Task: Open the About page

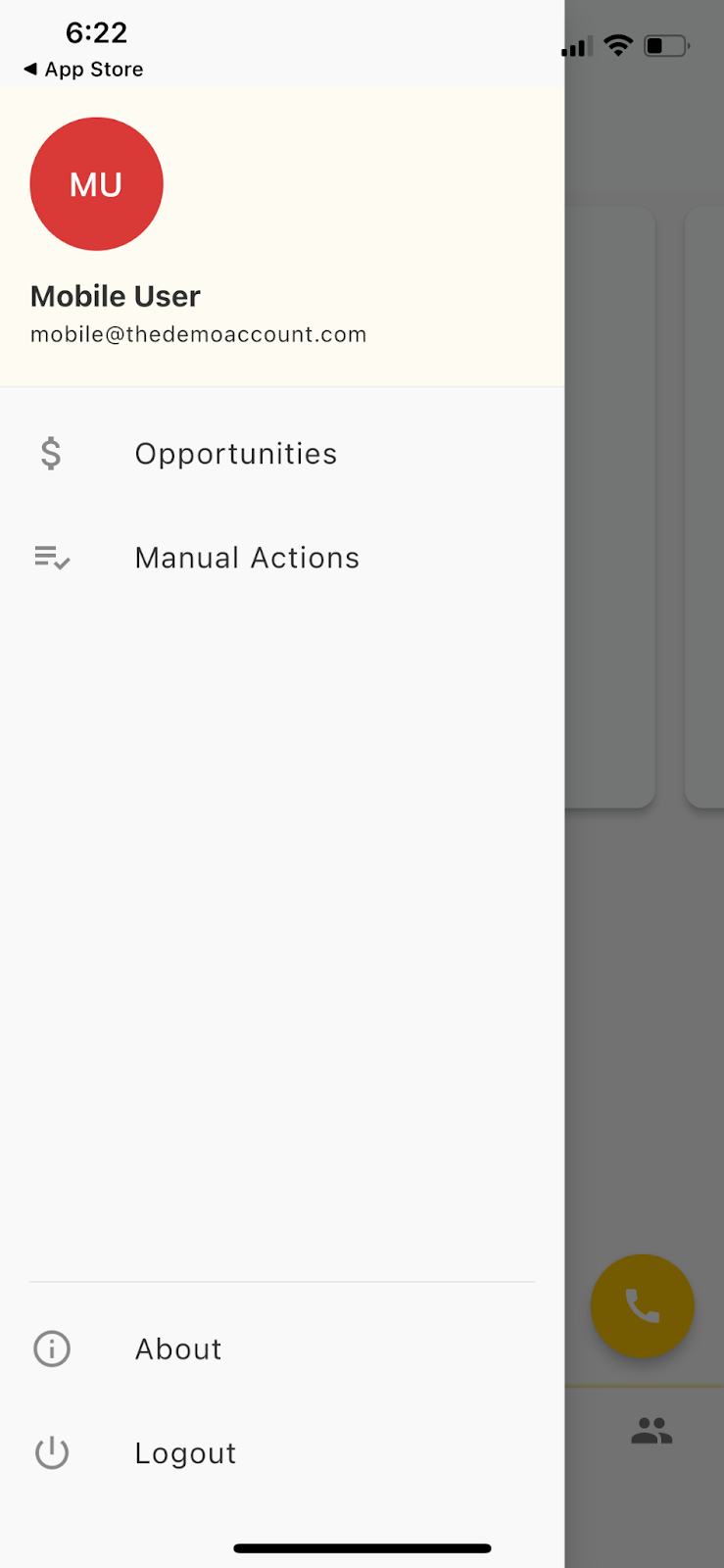Action: point(178,1349)
